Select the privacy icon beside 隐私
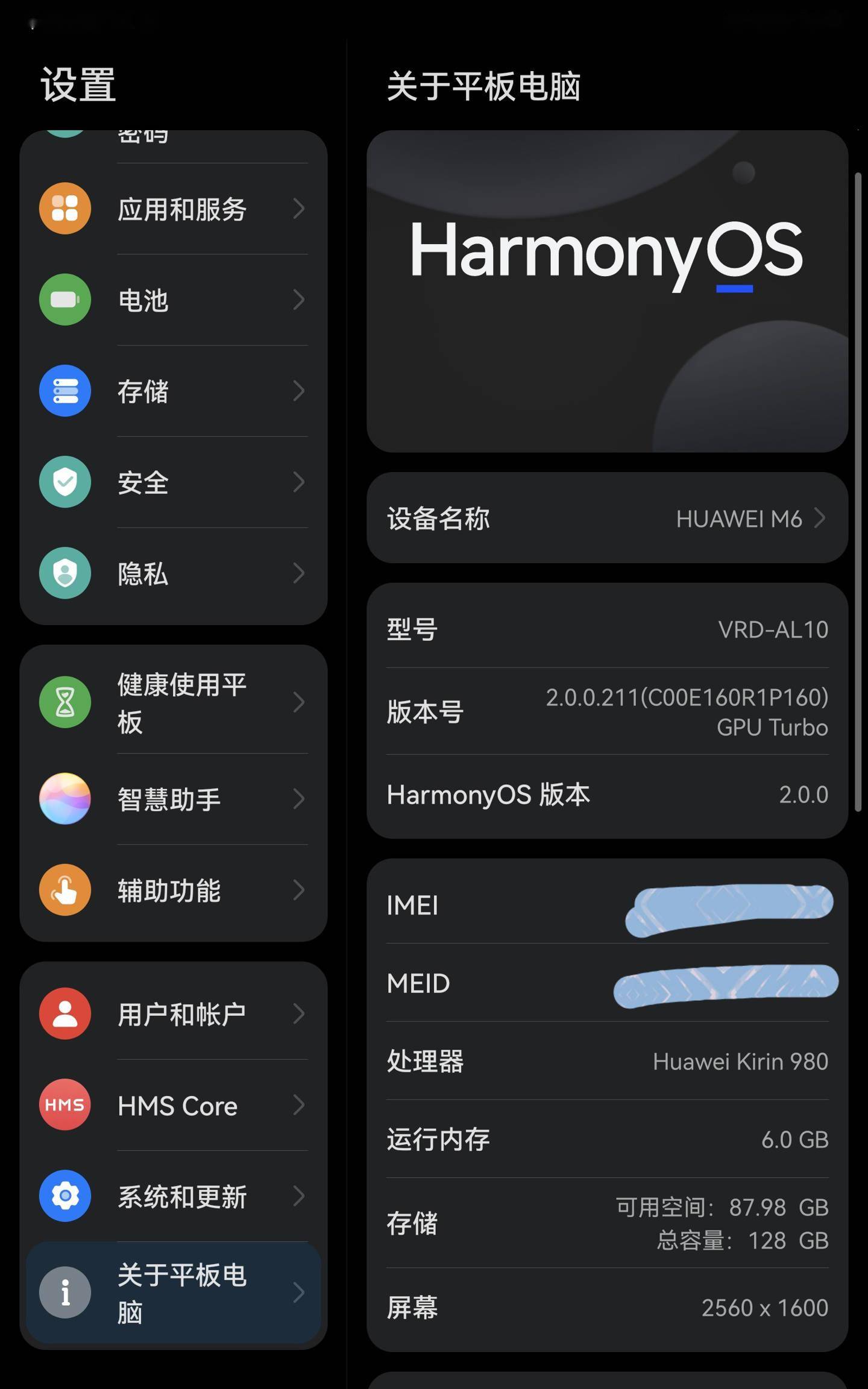The width and height of the screenshot is (868, 1389). coord(64,573)
